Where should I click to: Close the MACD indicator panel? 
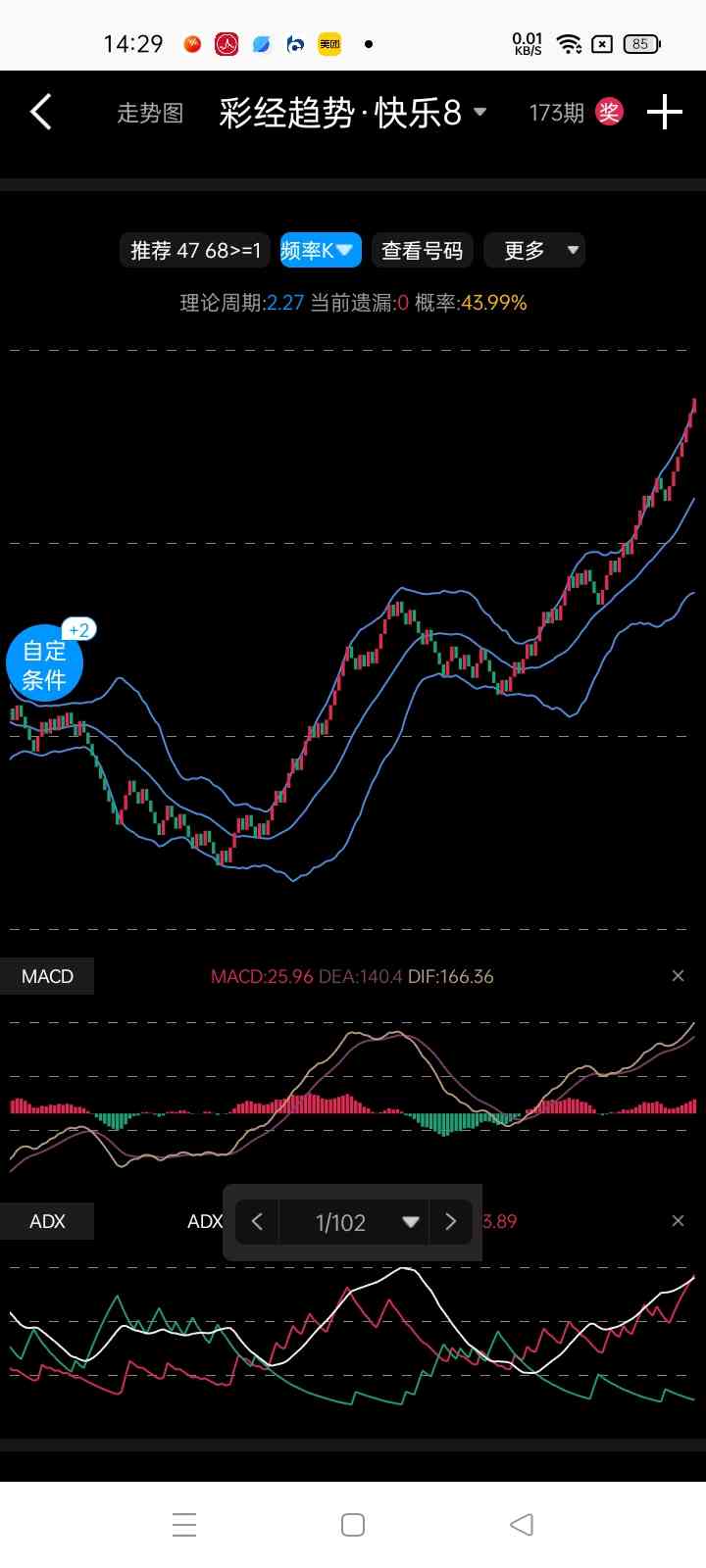[x=678, y=976]
